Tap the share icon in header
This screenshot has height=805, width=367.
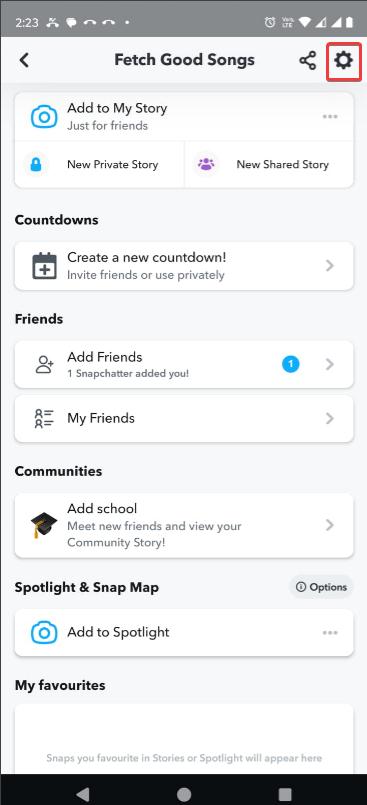pyautogui.click(x=307, y=61)
